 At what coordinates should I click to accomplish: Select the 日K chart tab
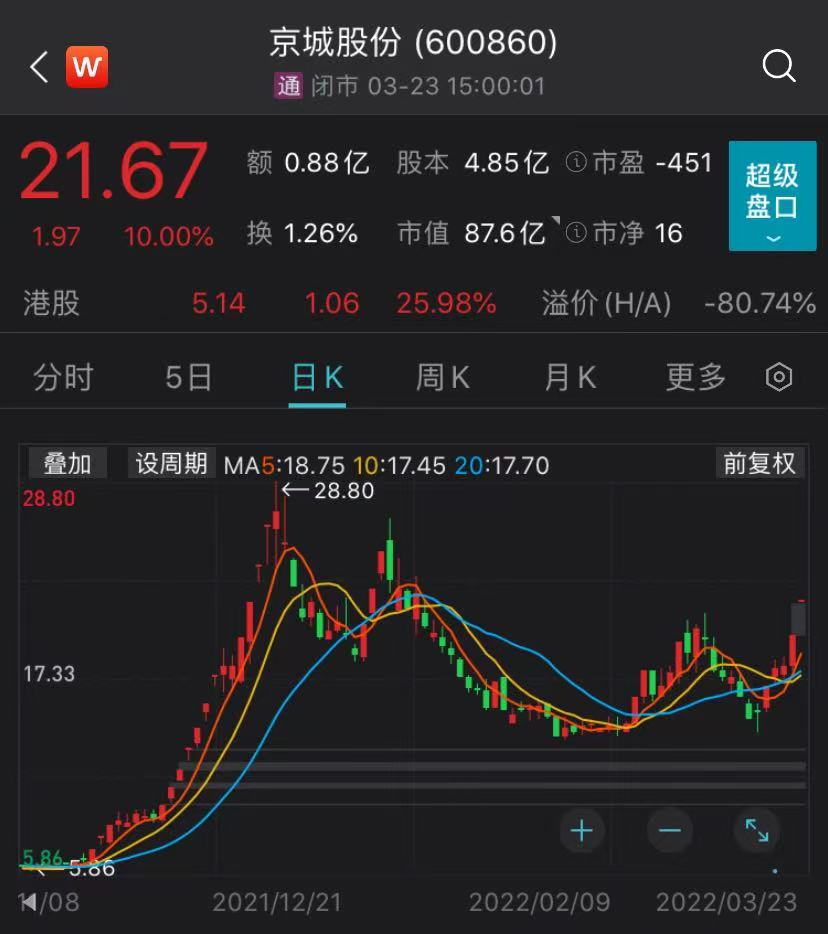pyautogui.click(x=317, y=377)
